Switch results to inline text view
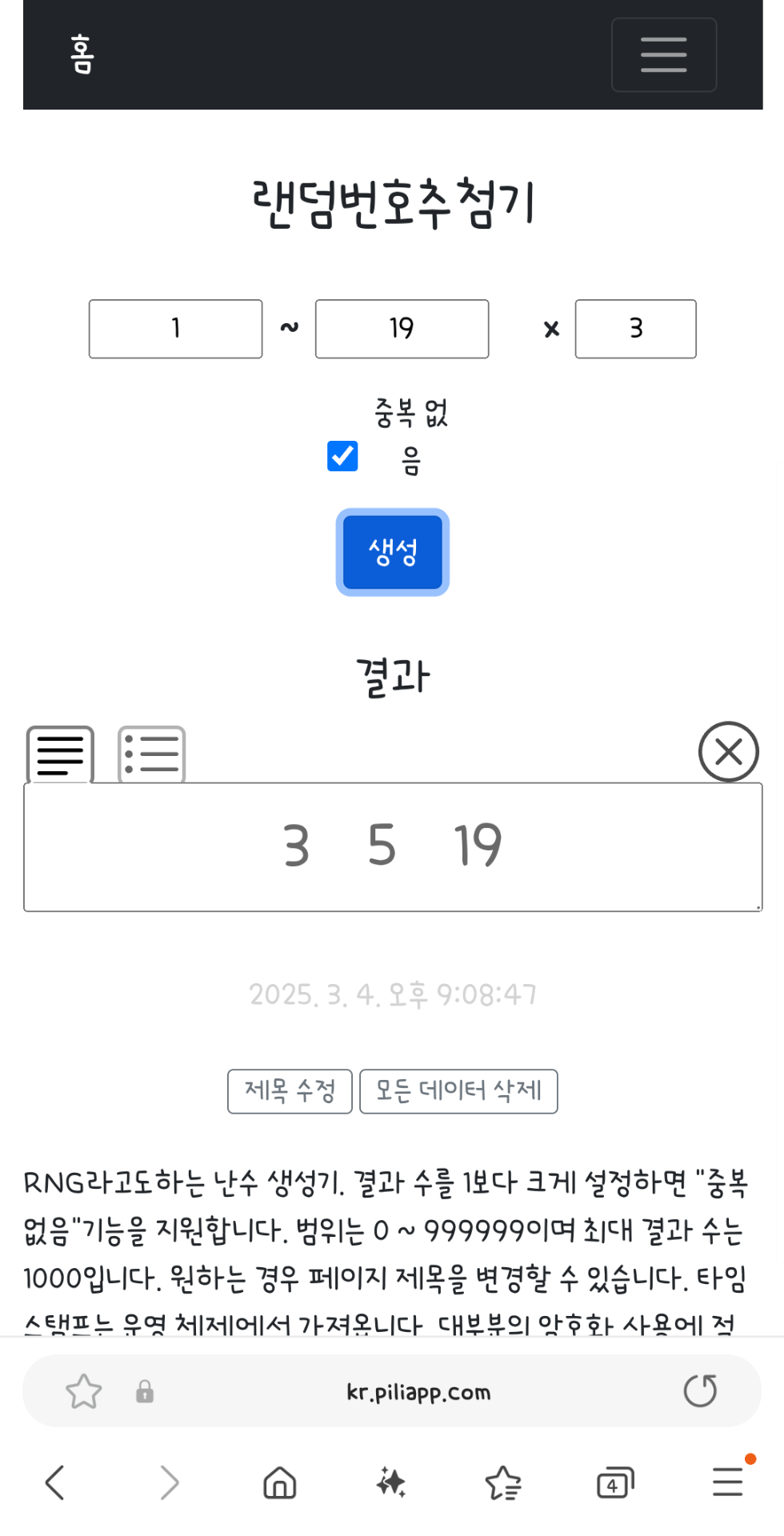 click(60, 754)
